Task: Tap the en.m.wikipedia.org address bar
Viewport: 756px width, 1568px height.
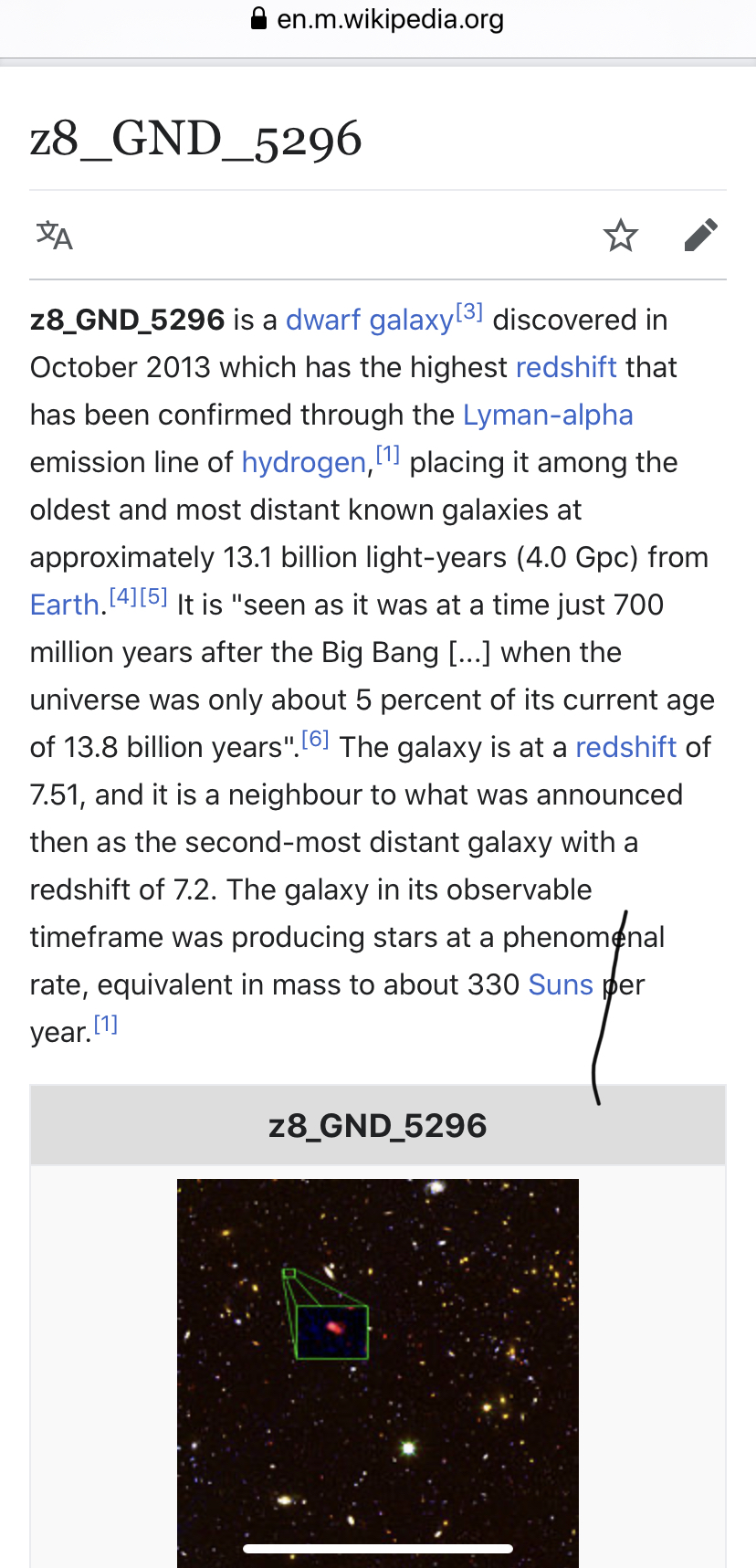Action: pyautogui.click(x=378, y=19)
